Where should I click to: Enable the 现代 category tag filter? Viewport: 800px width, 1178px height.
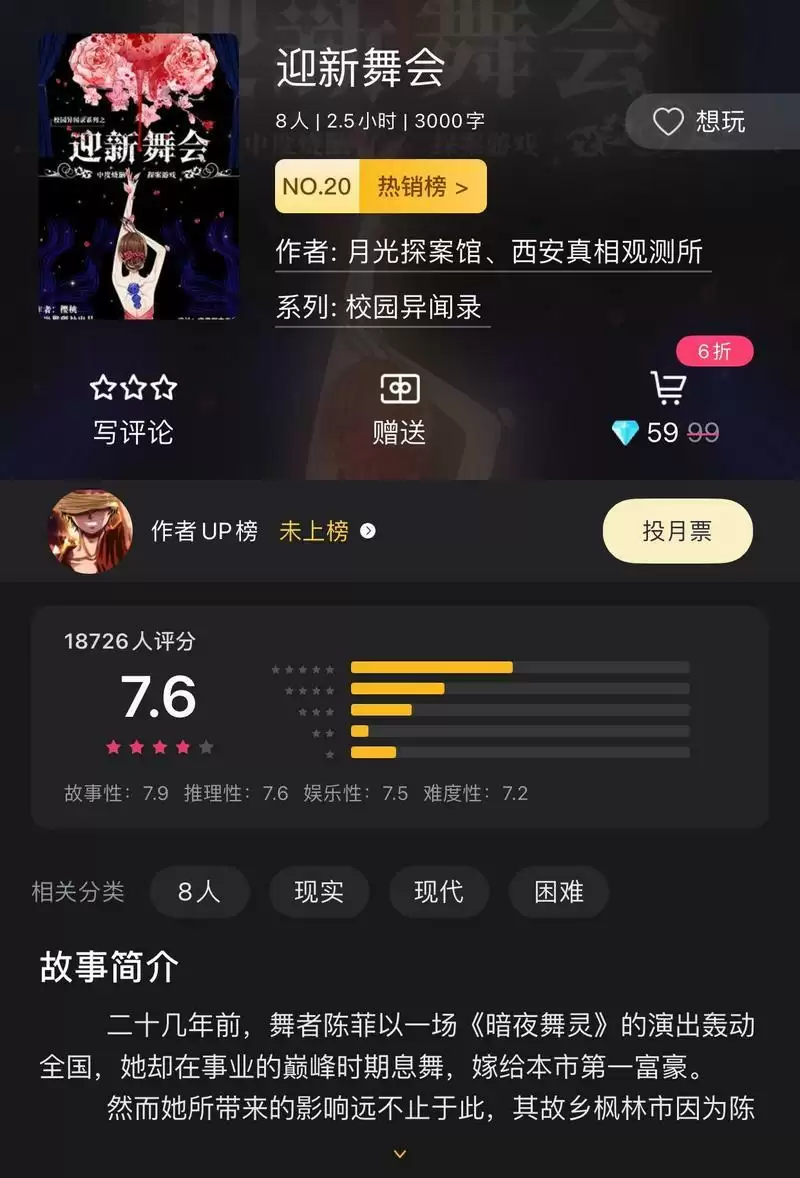[x=439, y=892]
